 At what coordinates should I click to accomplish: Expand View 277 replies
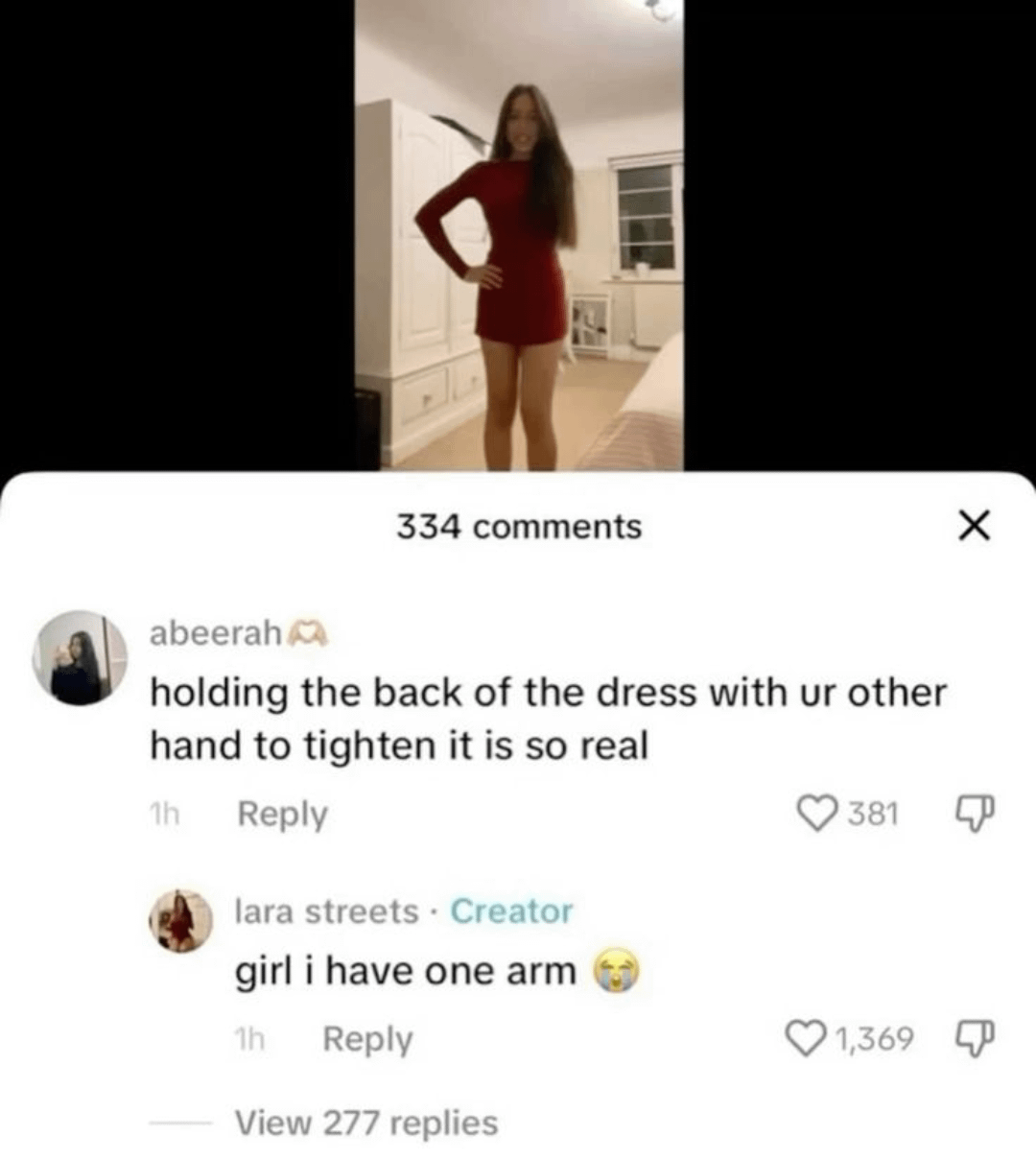tap(366, 1123)
